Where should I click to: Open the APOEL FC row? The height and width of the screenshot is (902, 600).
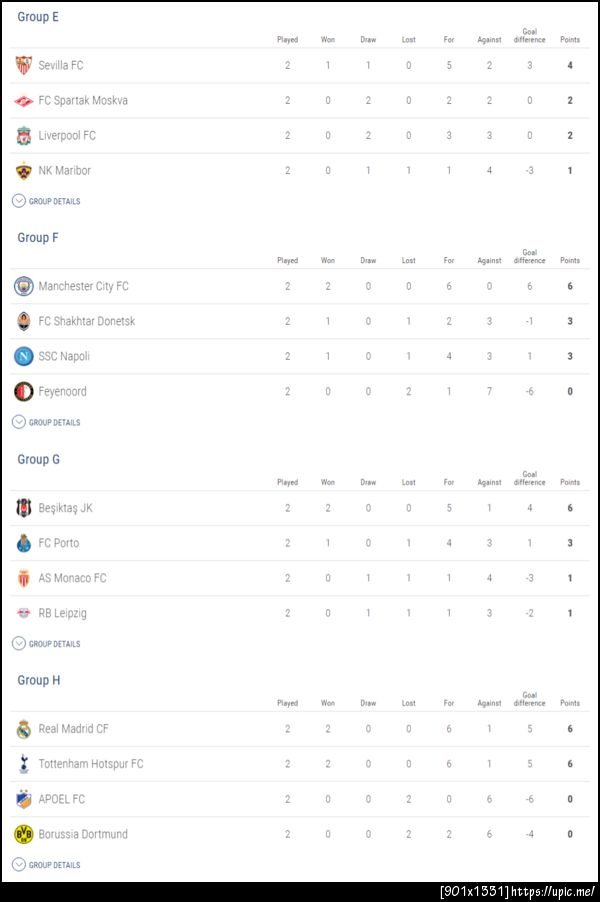click(61, 799)
